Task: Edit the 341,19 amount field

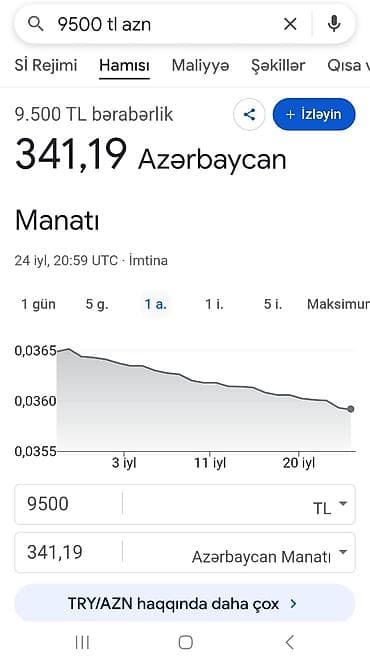Action: click(69, 552)
